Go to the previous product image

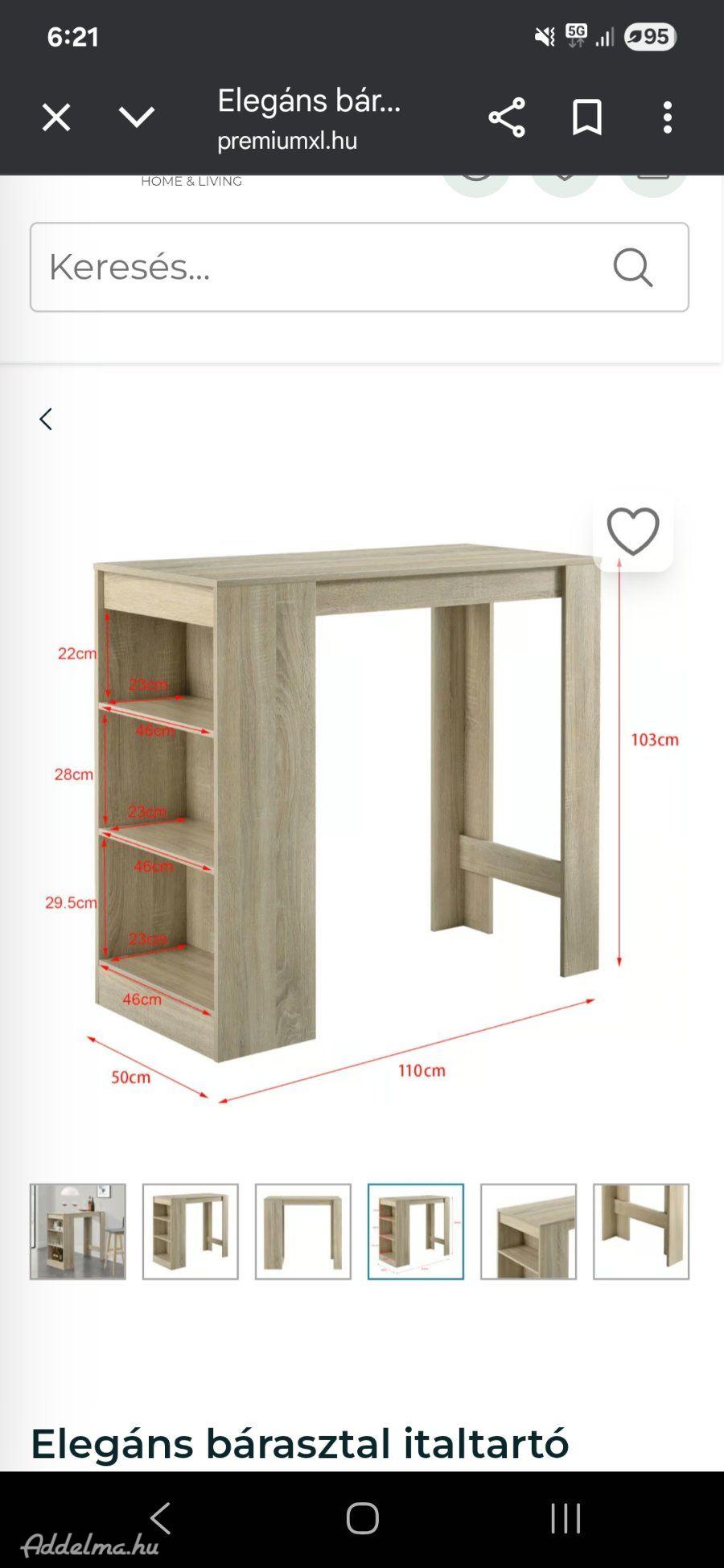coord(46,419)
